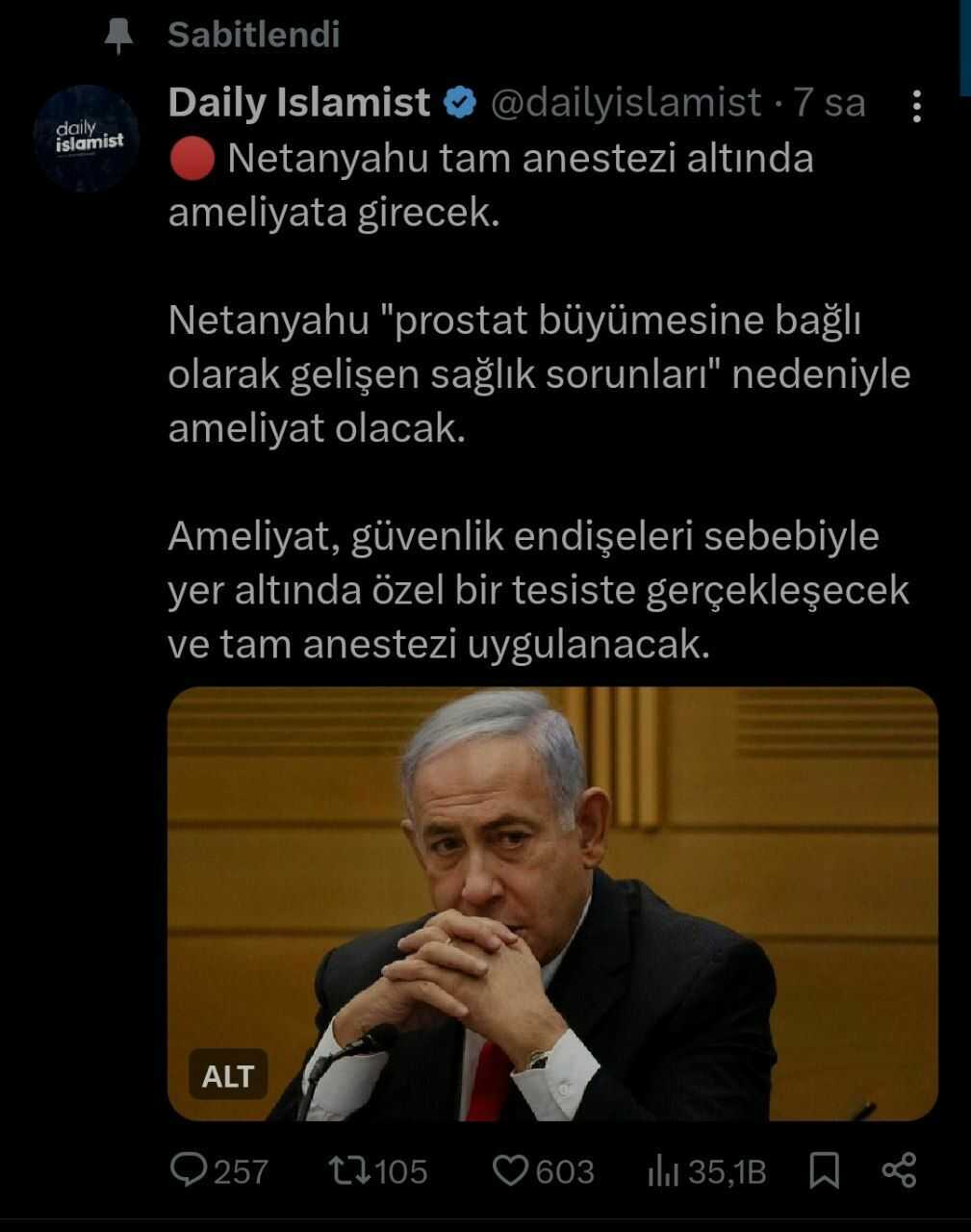Open Daily Islamist profile avatar

point(88,136)
